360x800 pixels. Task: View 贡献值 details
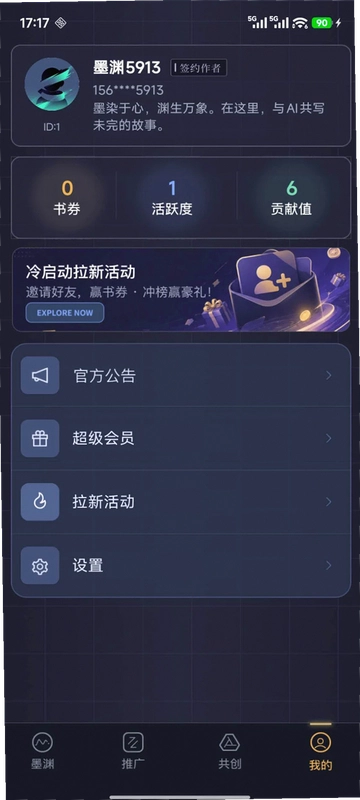(291, 198)
